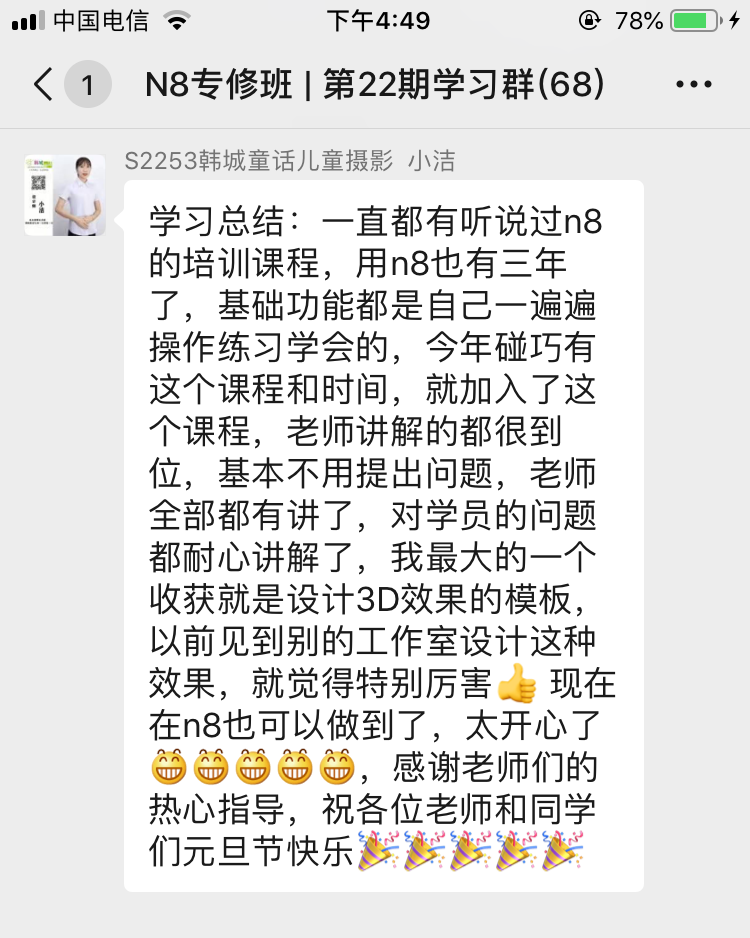Open 小洁's profile avatar
Image resolution: width=750 pixels, height=938 pixels.
click(65, 195)
